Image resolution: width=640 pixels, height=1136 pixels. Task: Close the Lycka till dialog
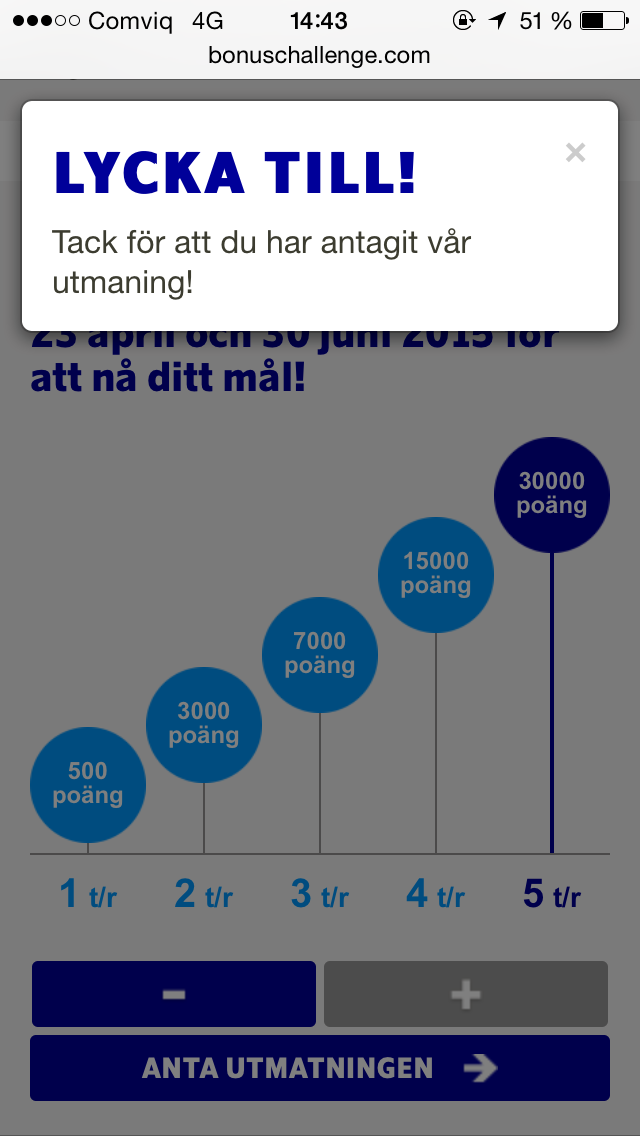click(575, 153)
